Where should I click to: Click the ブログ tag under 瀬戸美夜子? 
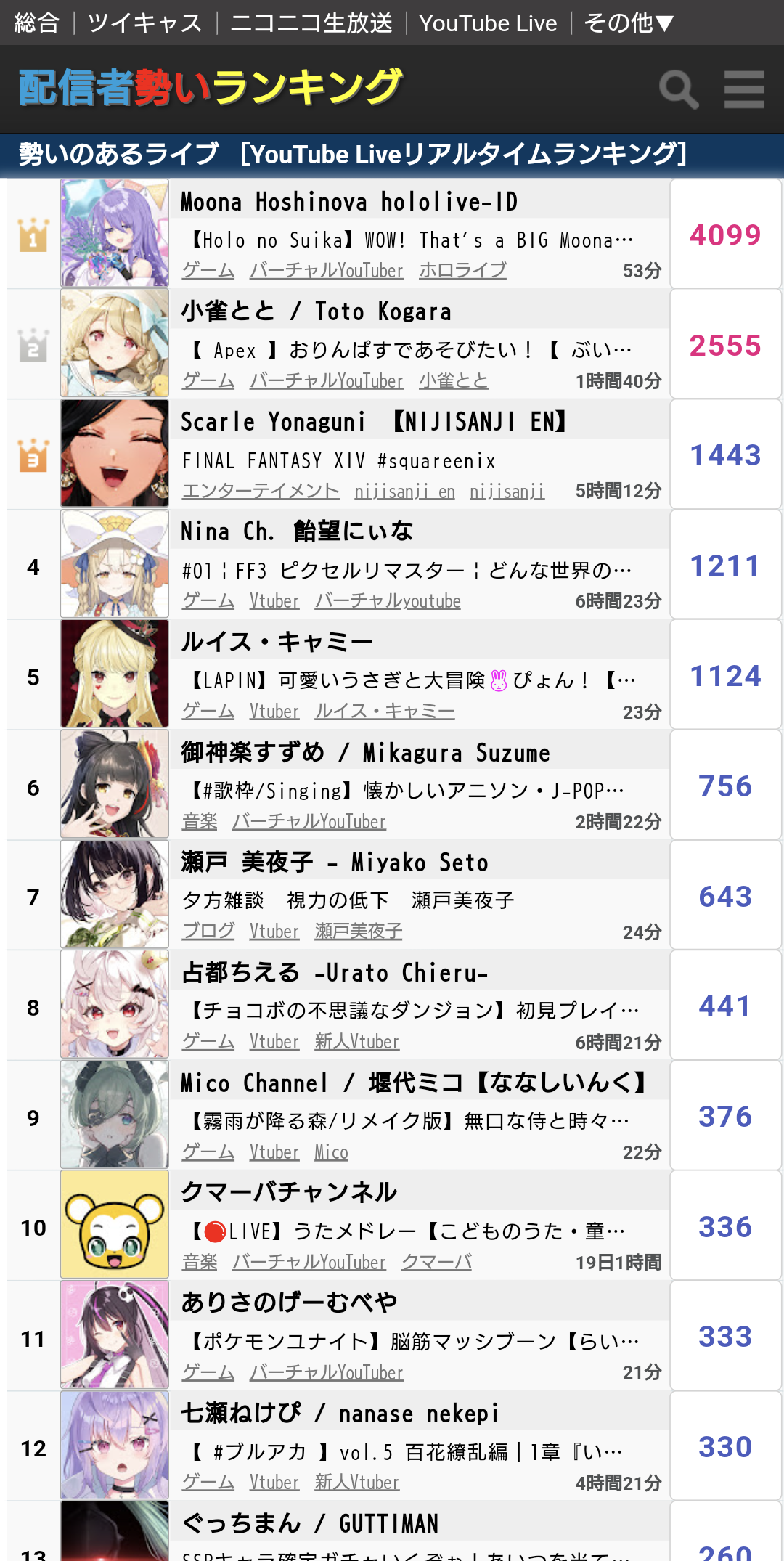(x=210, y=931)
